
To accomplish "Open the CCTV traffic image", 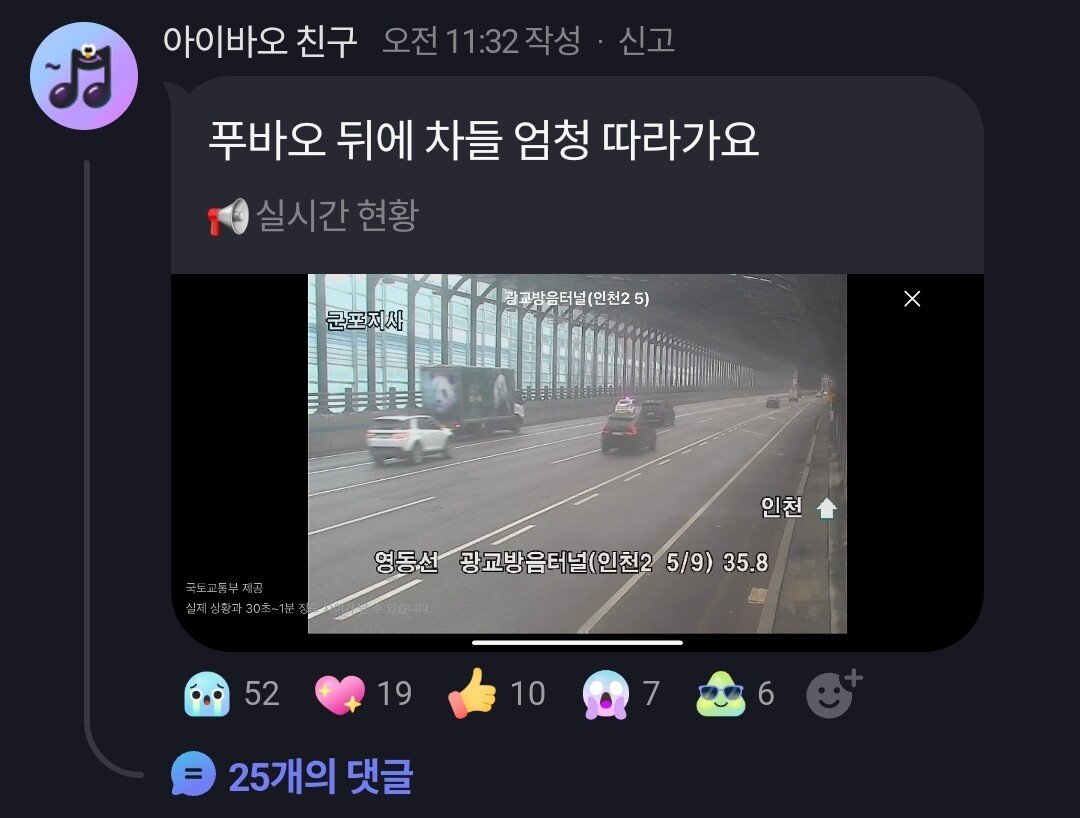I will [577, 453].
